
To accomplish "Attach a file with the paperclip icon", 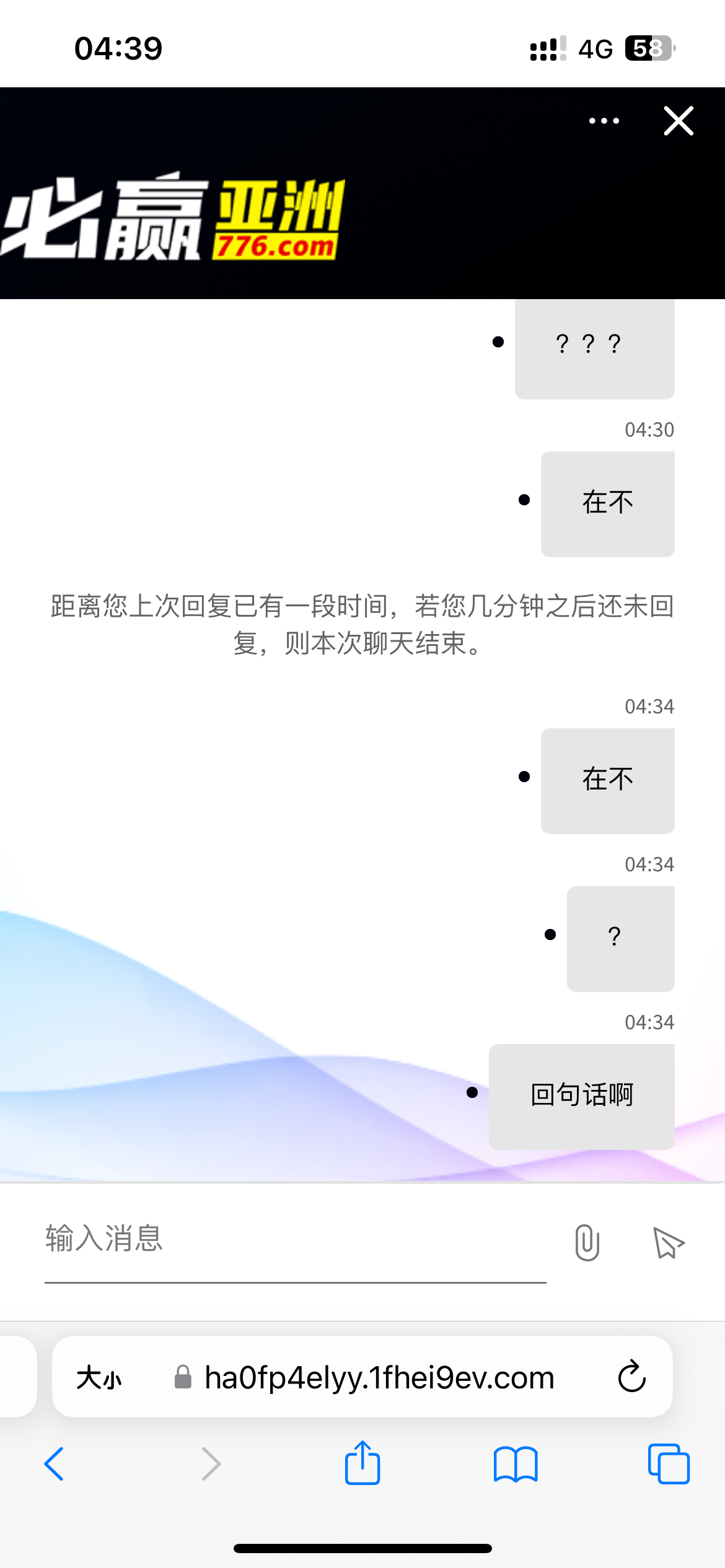I will tap(587, 1243).
